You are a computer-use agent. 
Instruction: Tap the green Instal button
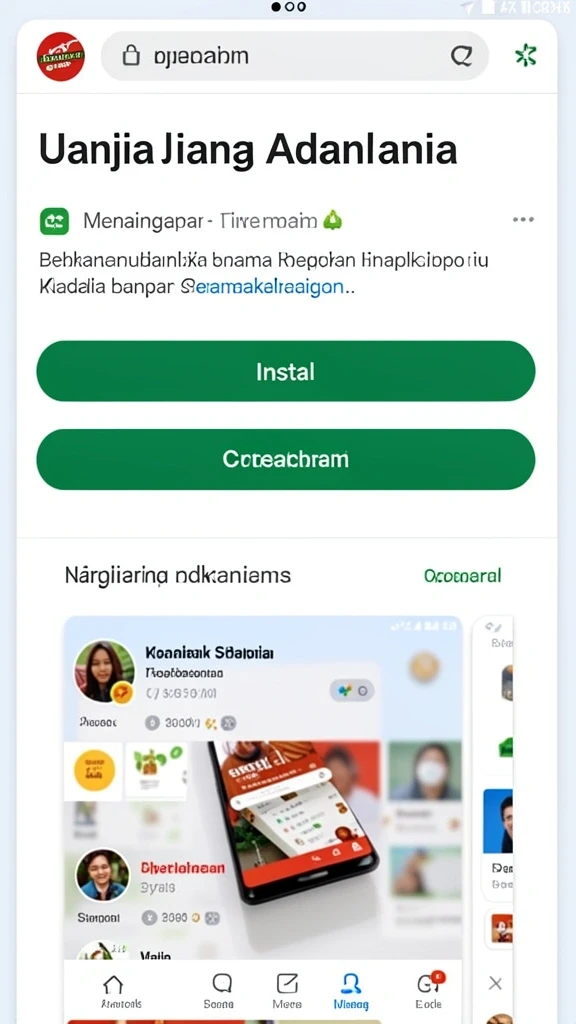pyautogui.click(x=285, y=371)
